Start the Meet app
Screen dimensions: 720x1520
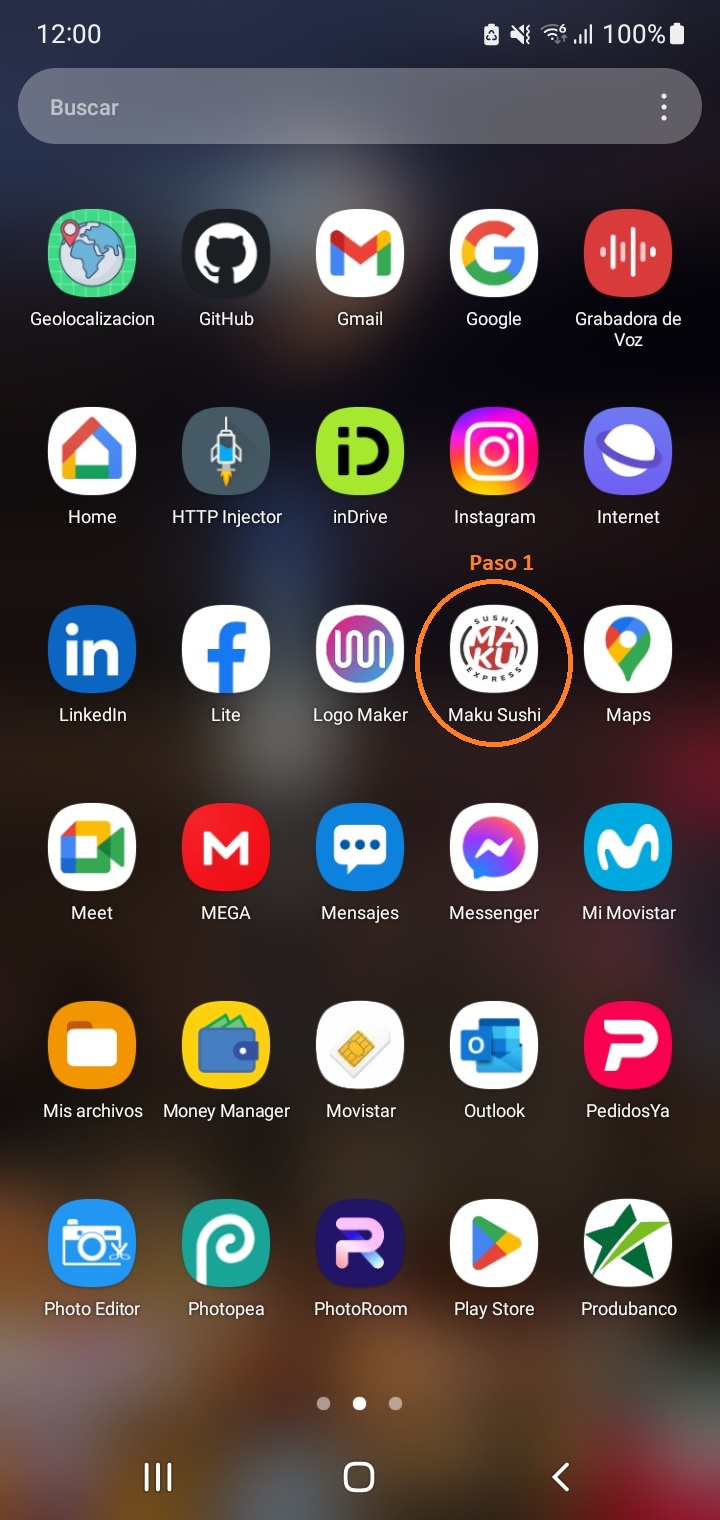[92, 848]
